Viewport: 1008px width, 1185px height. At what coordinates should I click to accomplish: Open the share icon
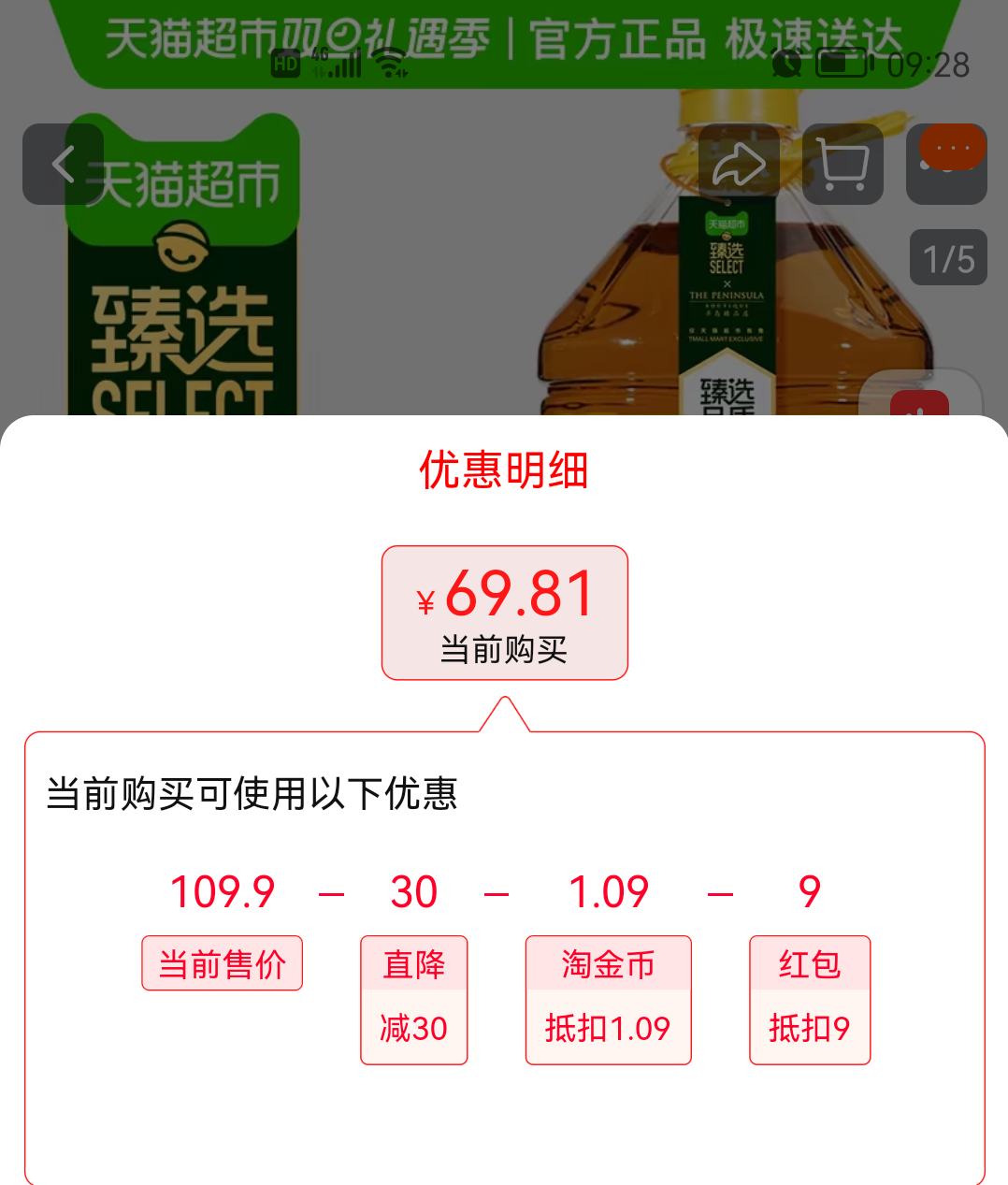pyautogui.click(x=740, y=163)
